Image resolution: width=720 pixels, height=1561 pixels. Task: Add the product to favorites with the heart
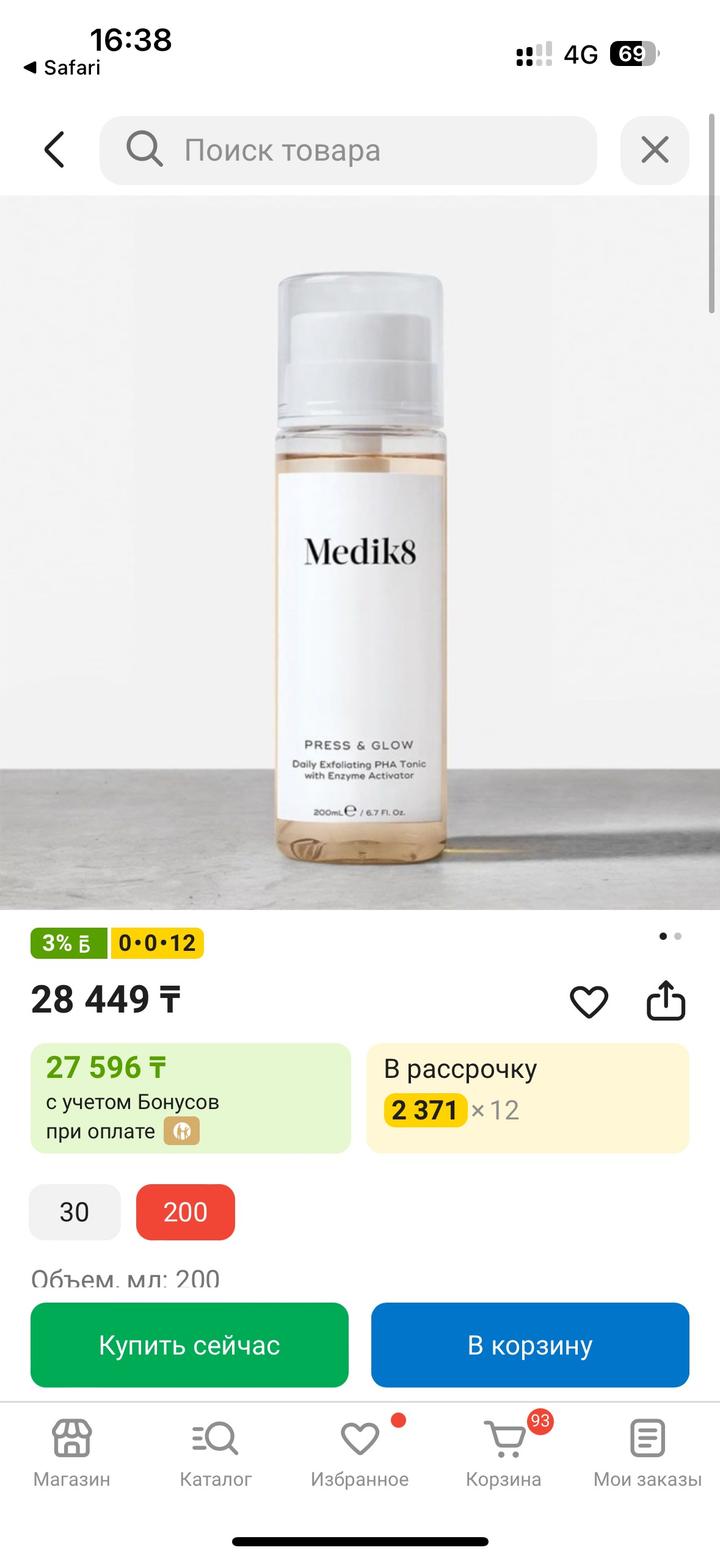589,1001
